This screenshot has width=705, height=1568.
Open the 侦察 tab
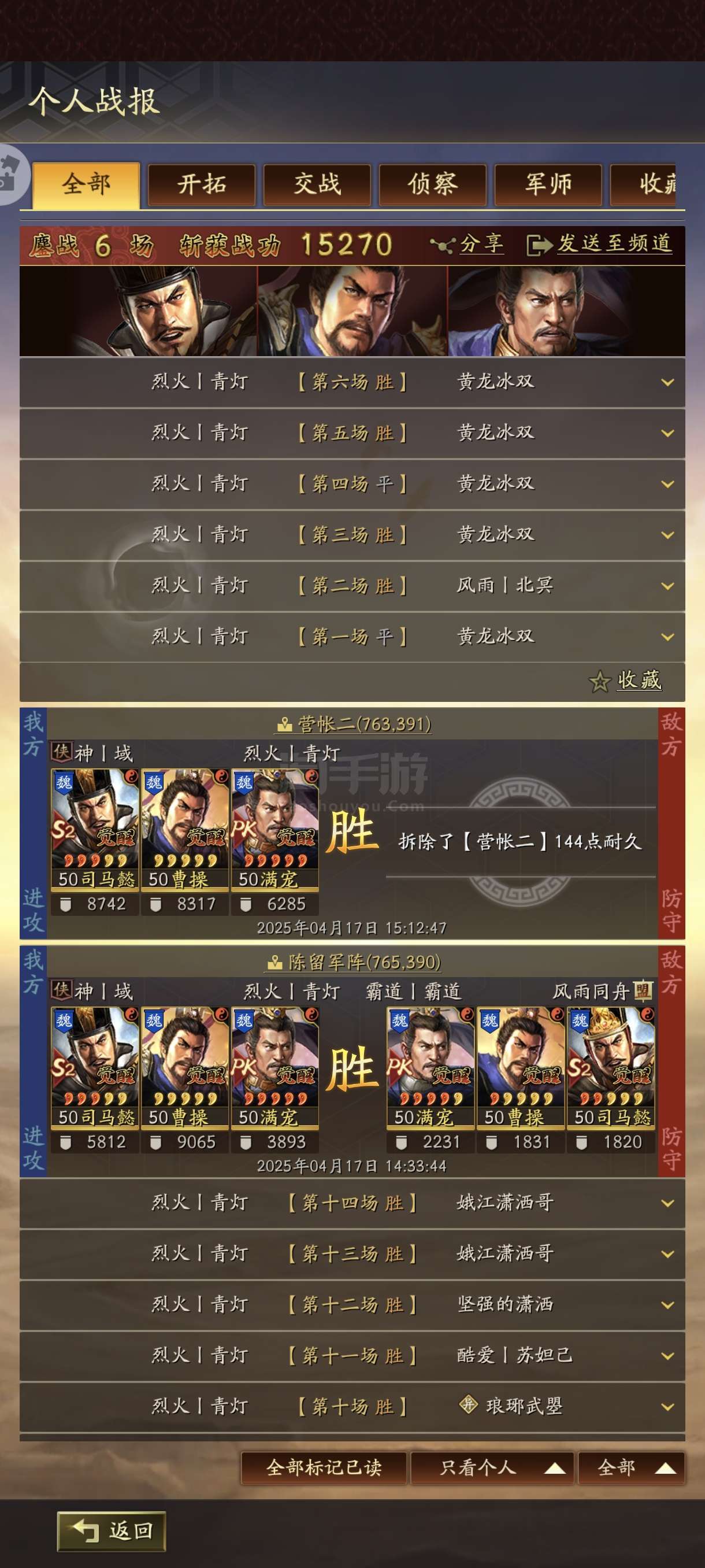432,184
